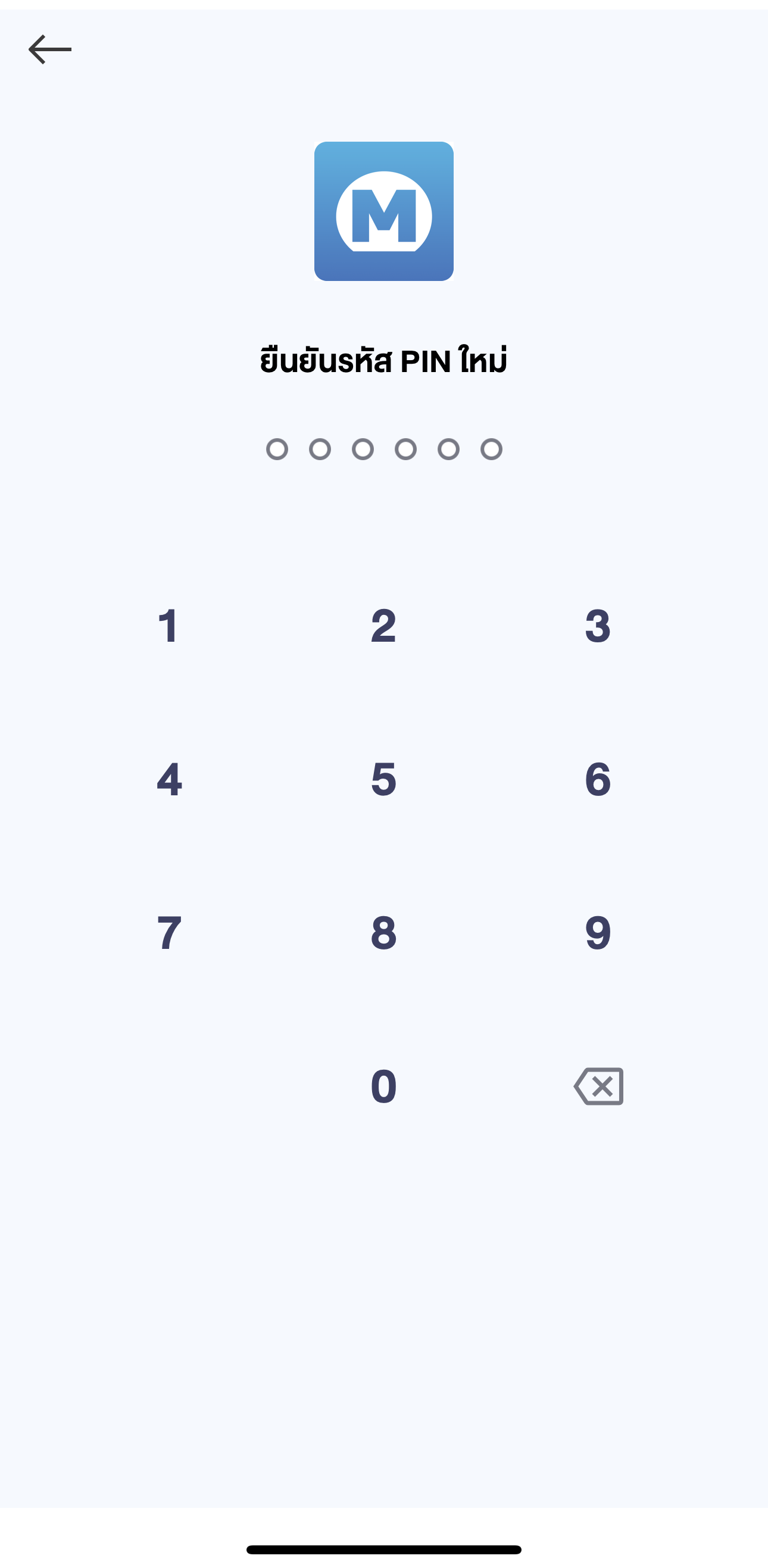Tap the 5 key
This screenshot has height=1568, width=768.
pyautogui.click(x=383, y=779)
